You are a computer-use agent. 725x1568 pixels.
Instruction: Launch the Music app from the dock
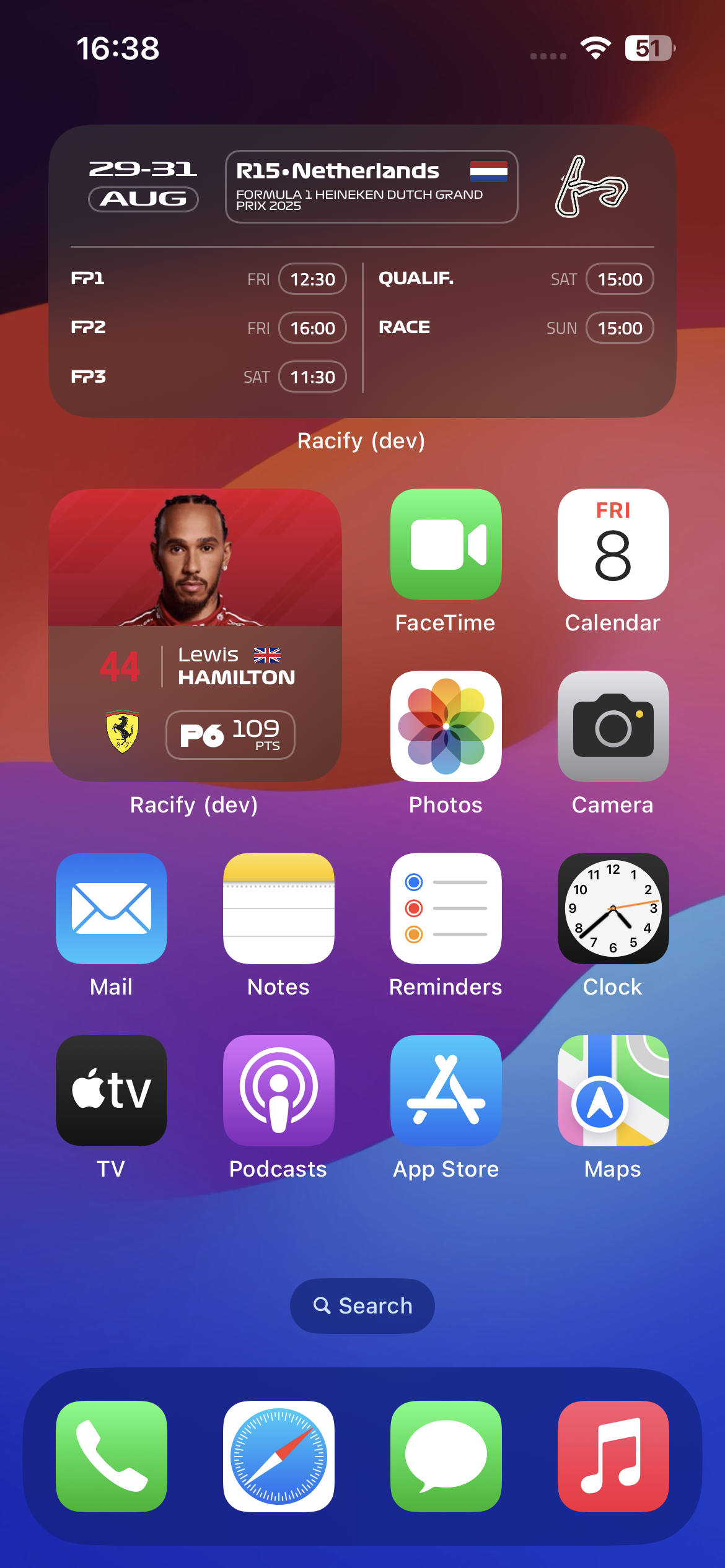[x=613, y=1457]
